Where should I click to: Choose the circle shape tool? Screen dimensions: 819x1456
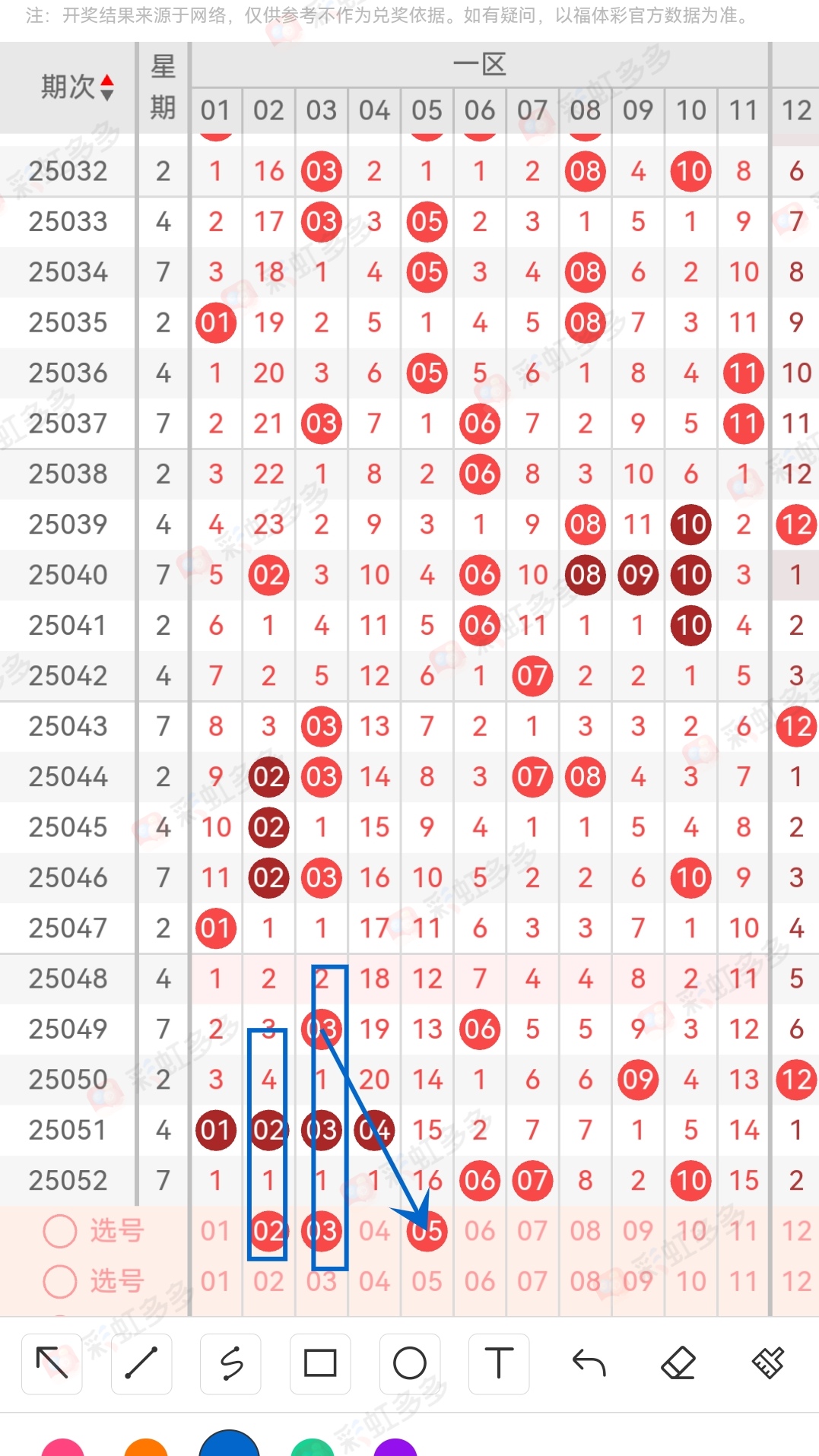coord(410,1363)
